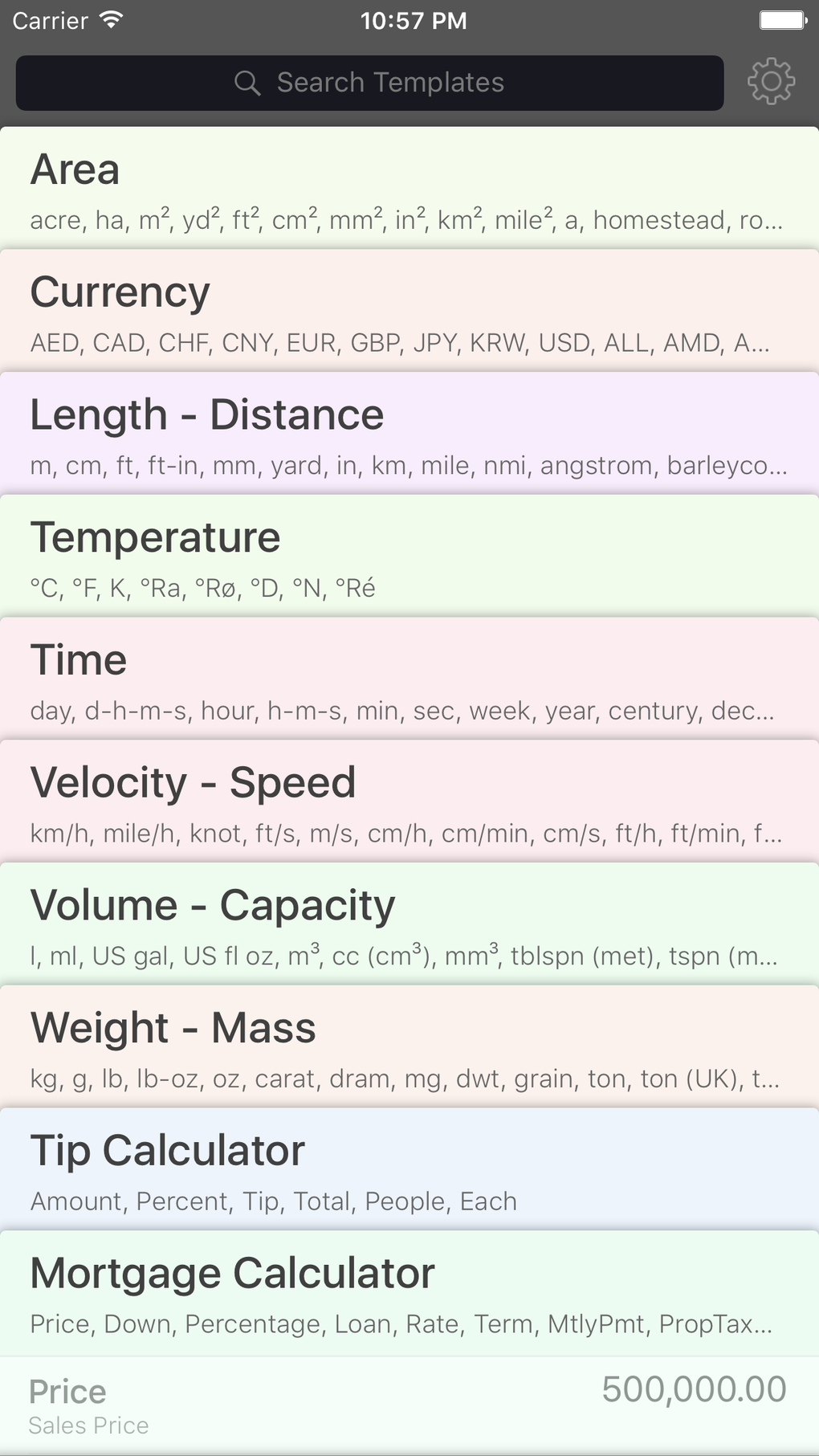Open Volume - Capacity converter
The width and height of the screenshot is (819, 1456).
click(409, 925)
